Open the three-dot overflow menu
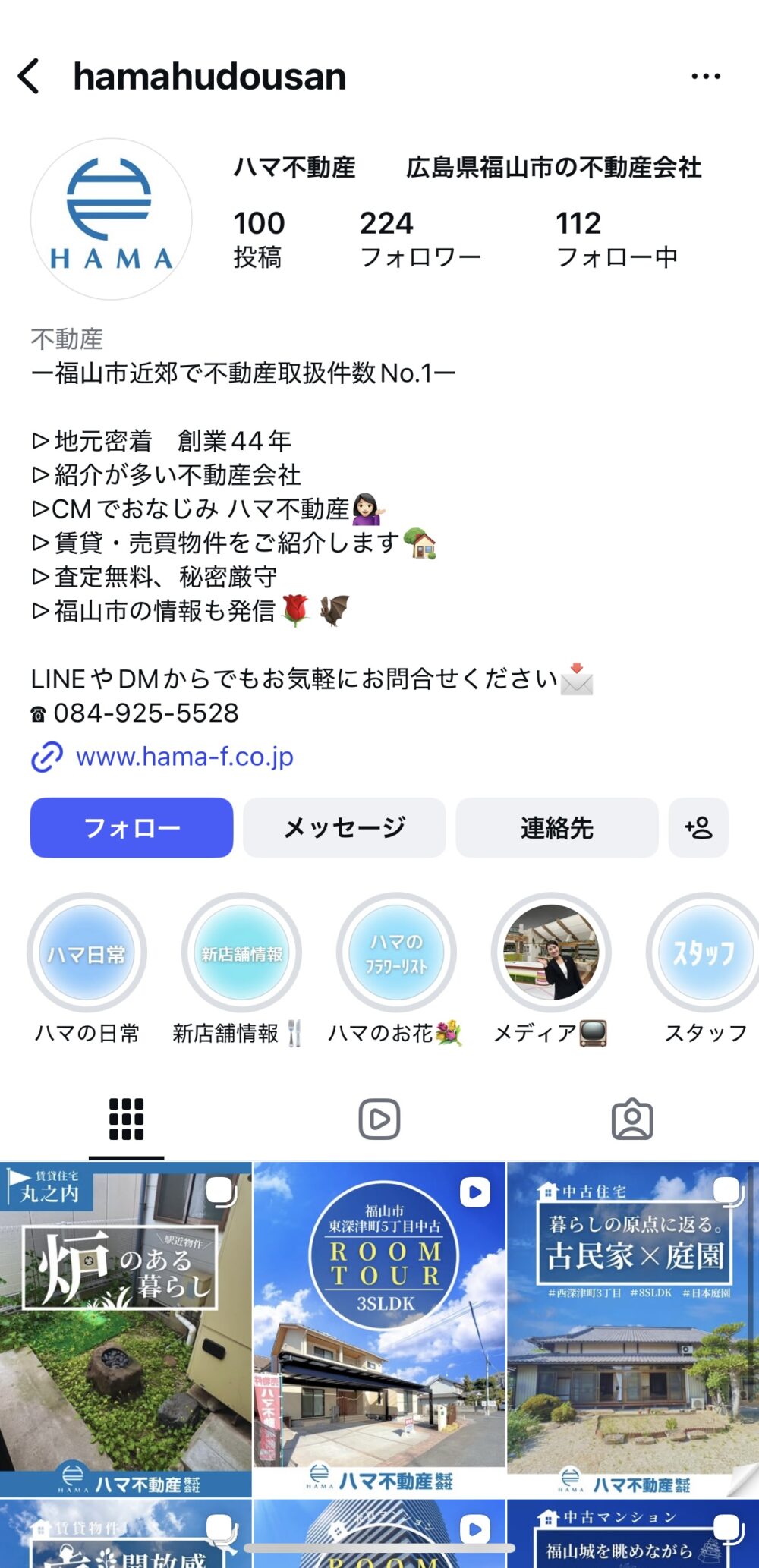This screenshot has width=759, height=1568. (705, 77)
